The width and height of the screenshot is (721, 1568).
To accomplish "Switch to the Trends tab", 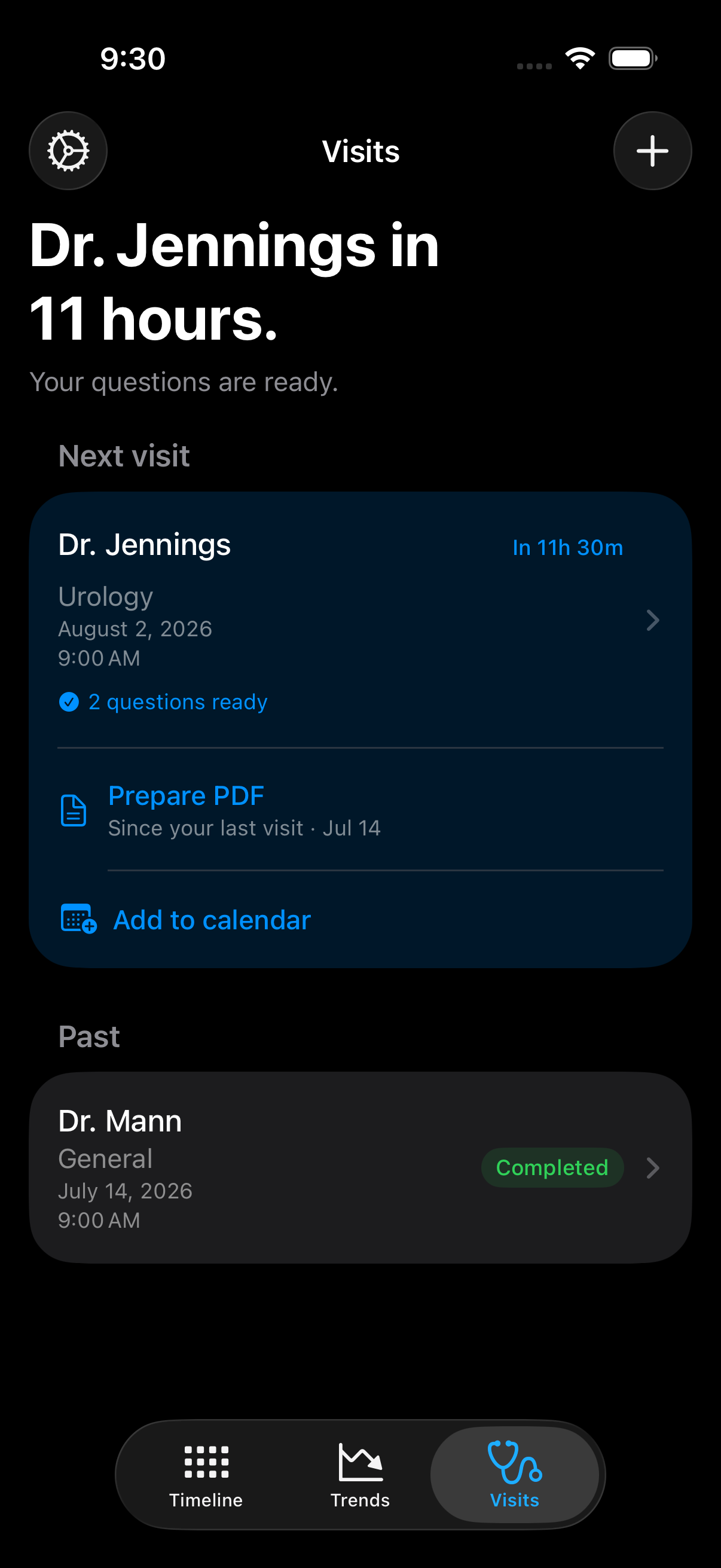I will point(360,1474).
